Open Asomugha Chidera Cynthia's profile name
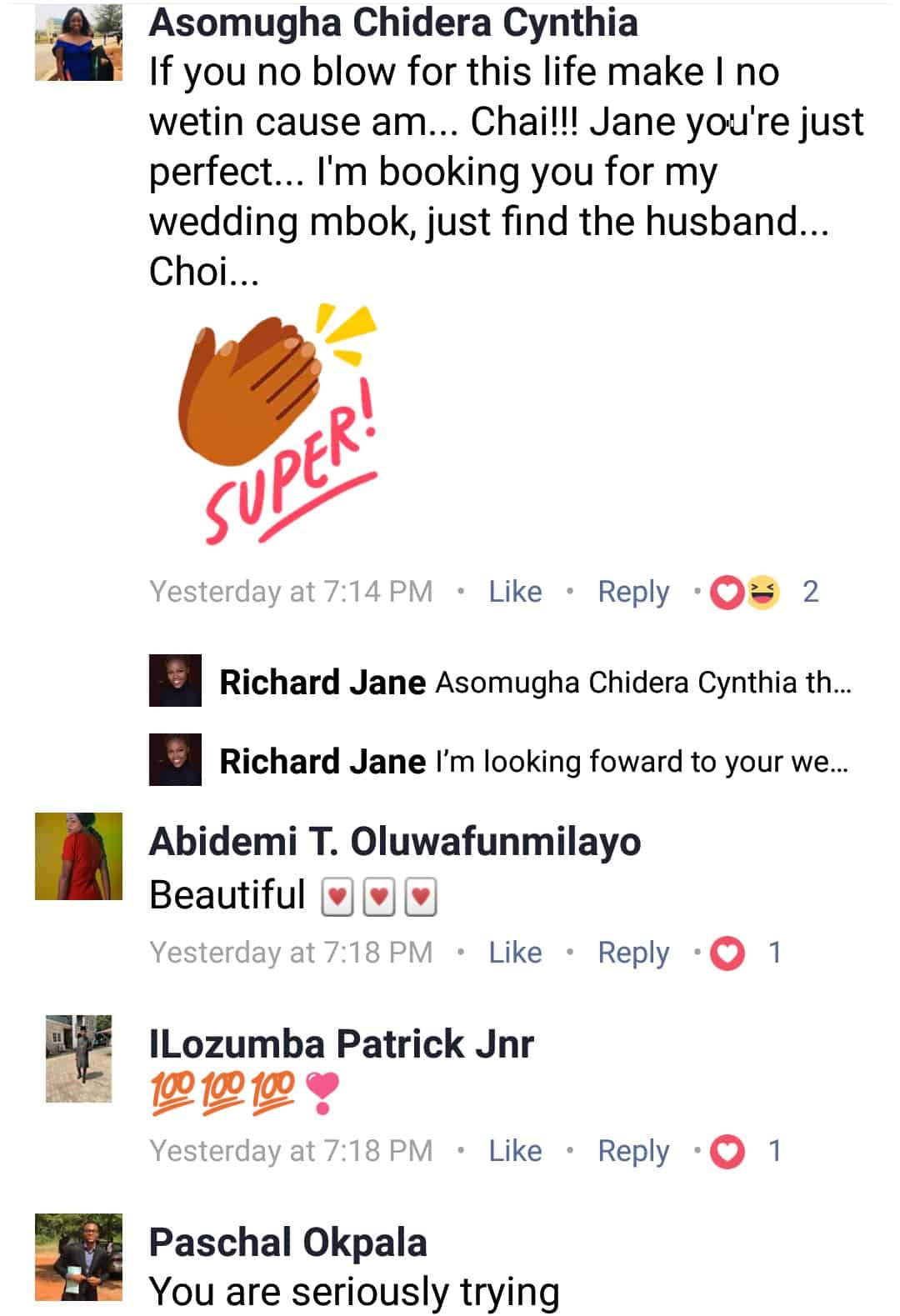The width and height of the screenshot is (900, 1316). click(393, 23)
